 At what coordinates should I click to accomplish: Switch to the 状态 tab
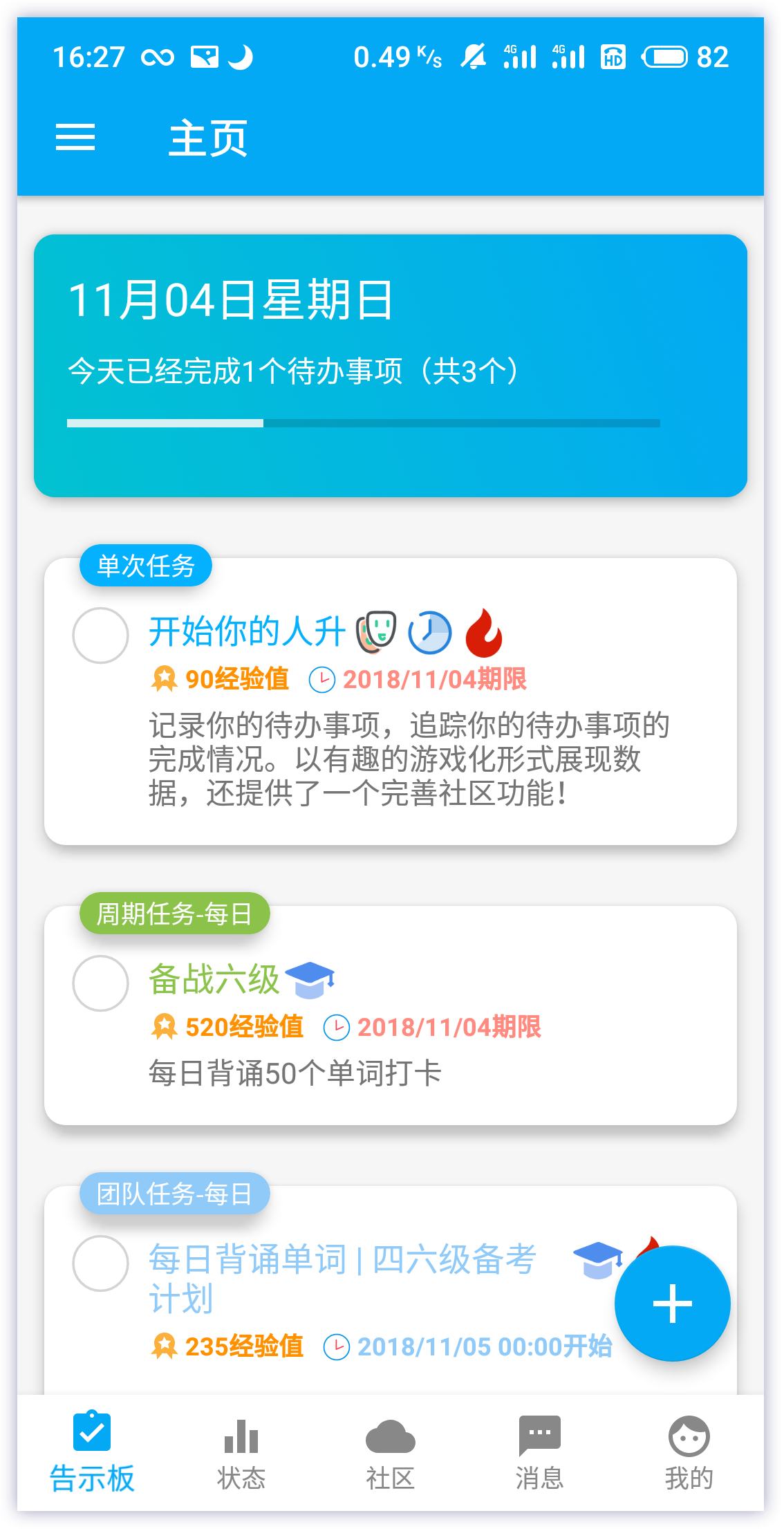[241, 1452]
